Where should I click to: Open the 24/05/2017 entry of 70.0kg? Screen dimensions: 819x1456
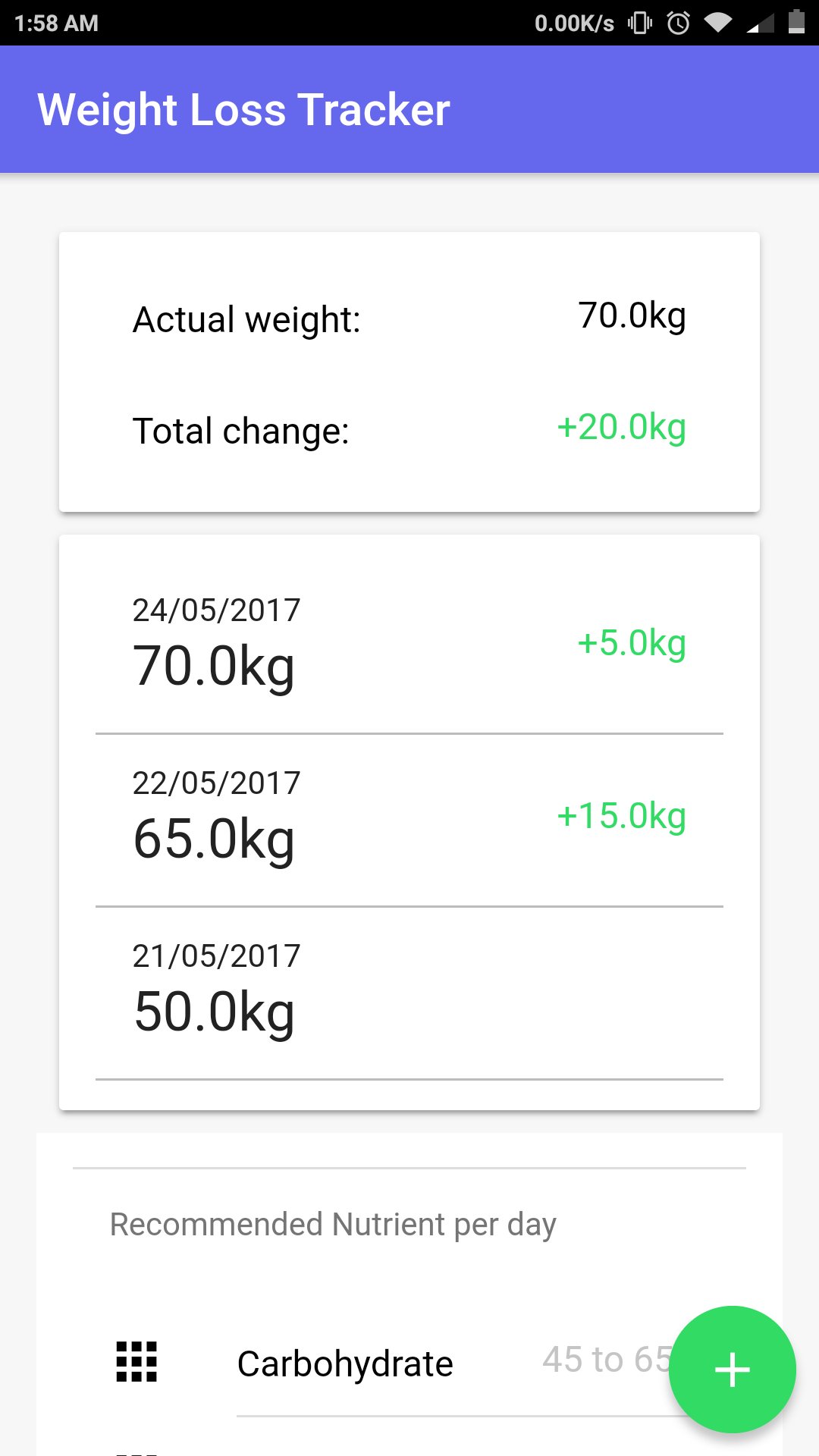(409, 645)
